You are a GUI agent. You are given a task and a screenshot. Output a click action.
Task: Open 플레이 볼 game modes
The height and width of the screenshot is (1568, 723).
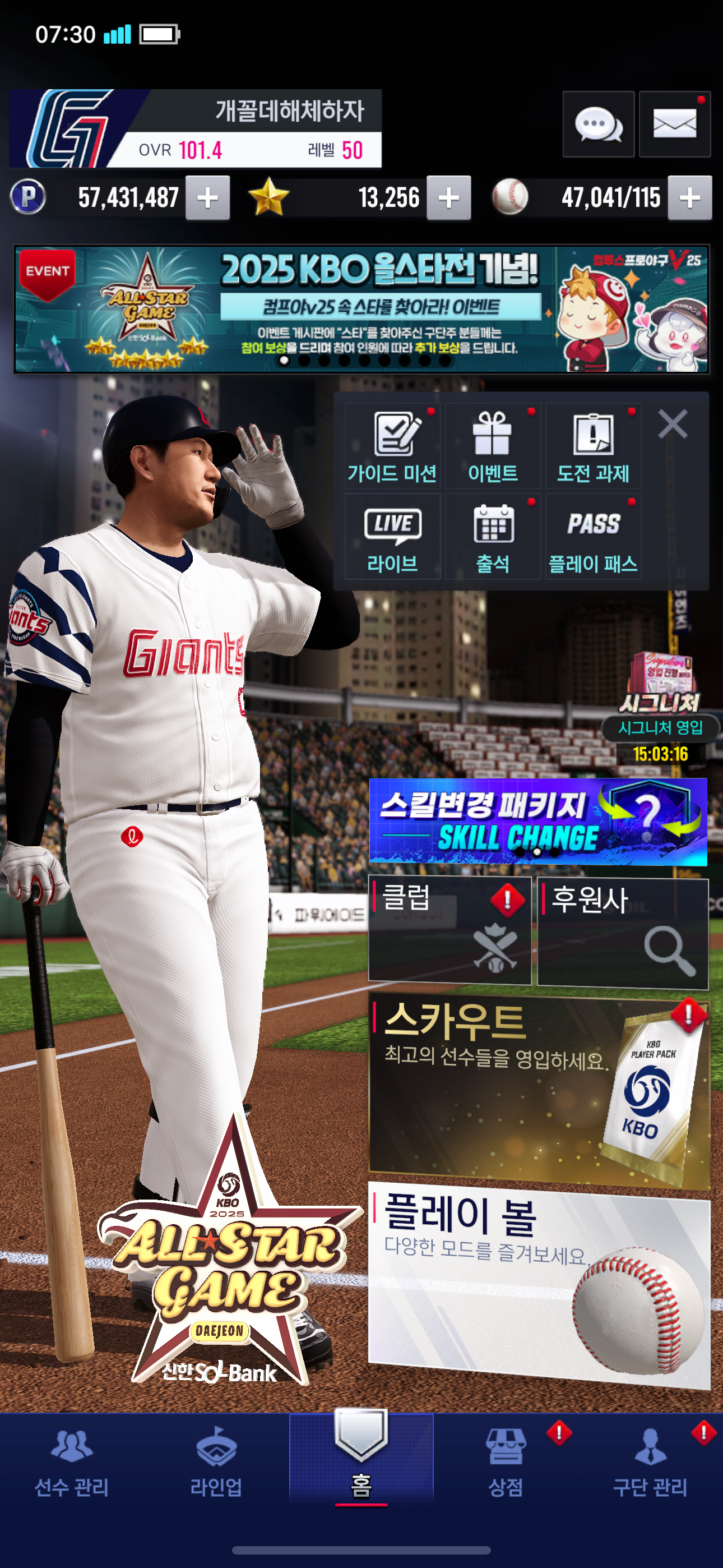[x=539, y=1284]
